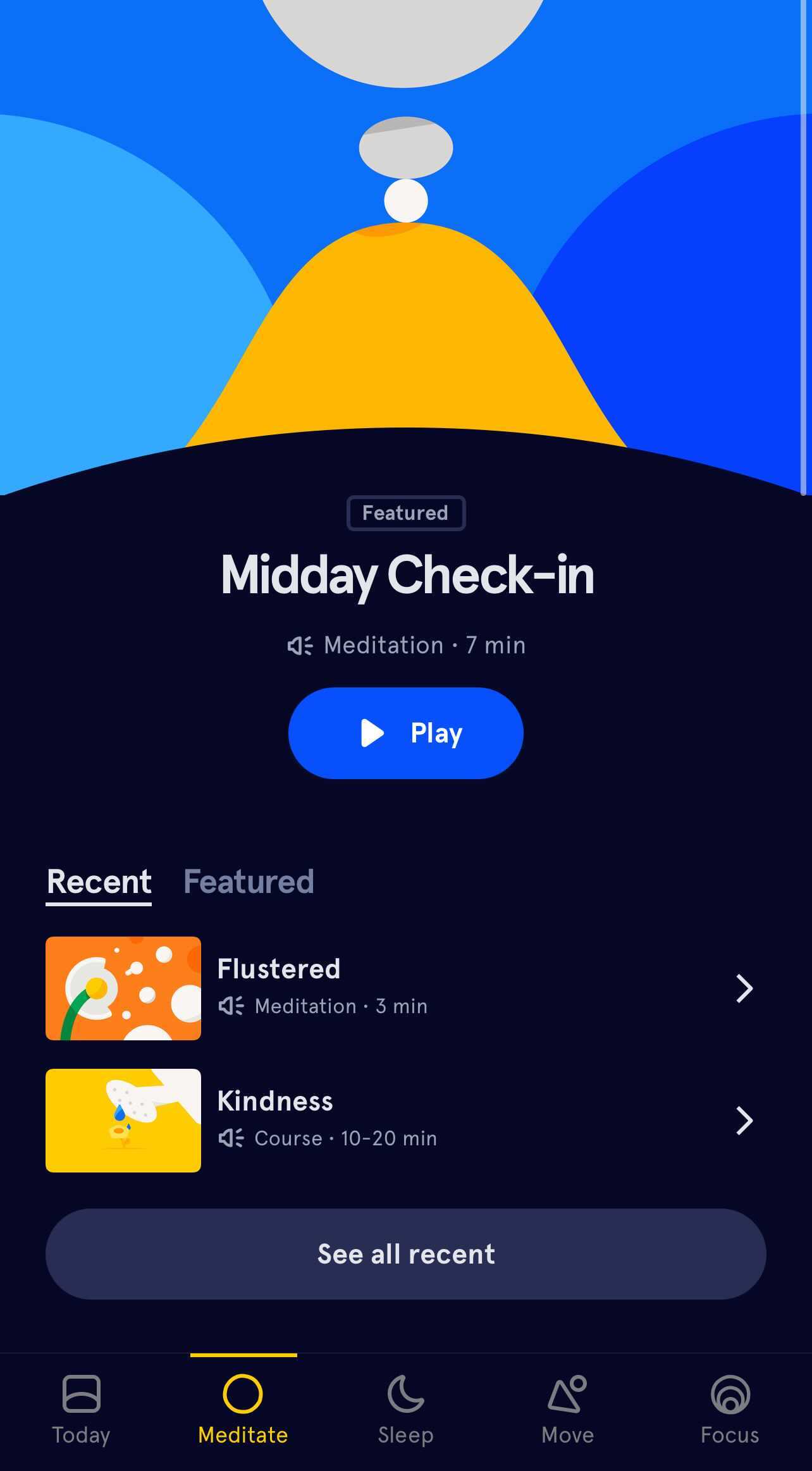Click the Midday Check-in title

405,574
